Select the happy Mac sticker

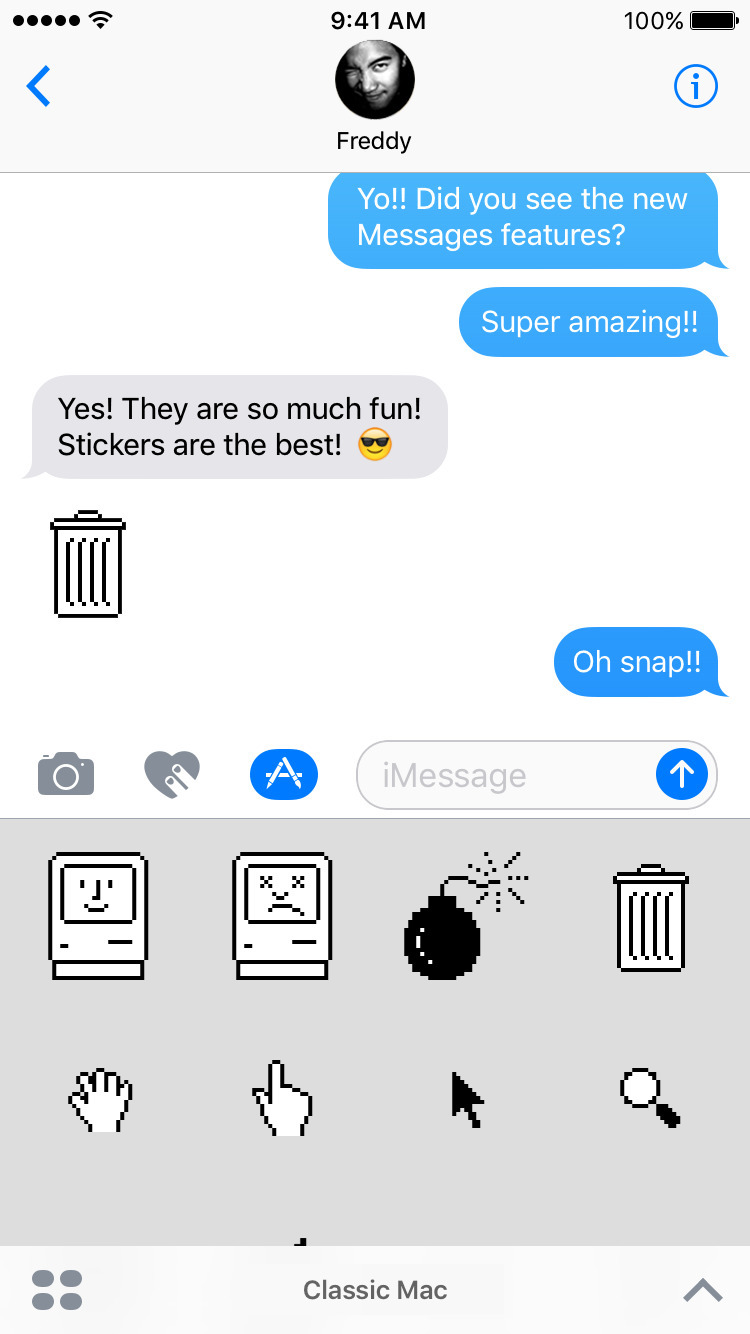97,916
